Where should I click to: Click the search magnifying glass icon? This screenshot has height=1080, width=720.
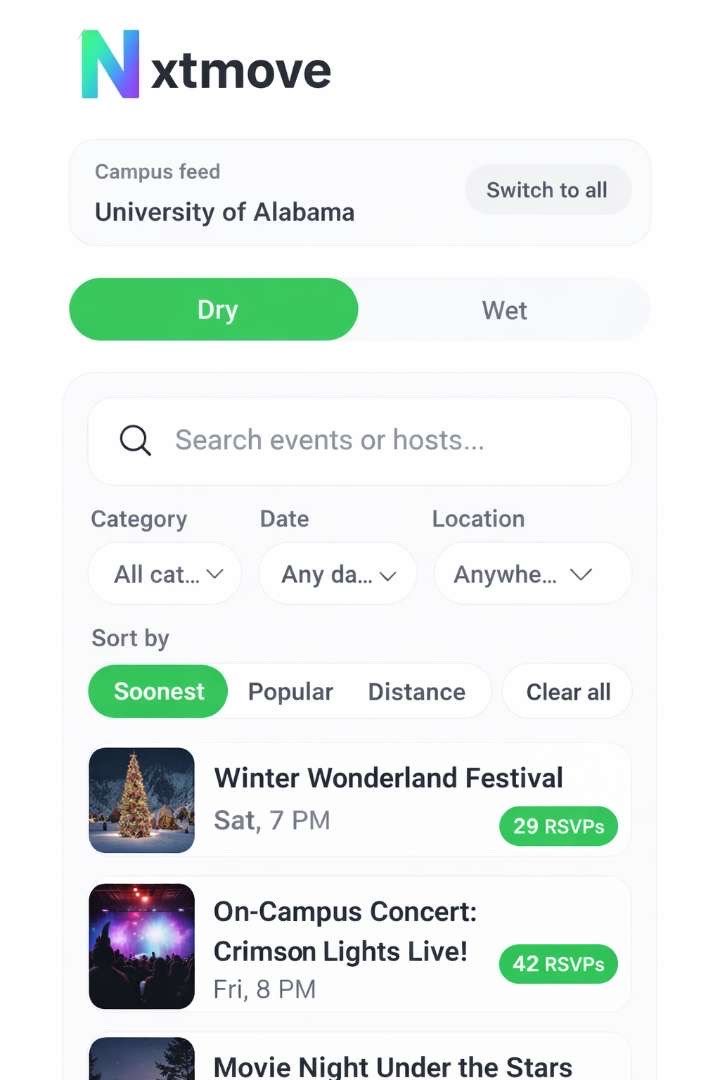click(x=135, y=440)
